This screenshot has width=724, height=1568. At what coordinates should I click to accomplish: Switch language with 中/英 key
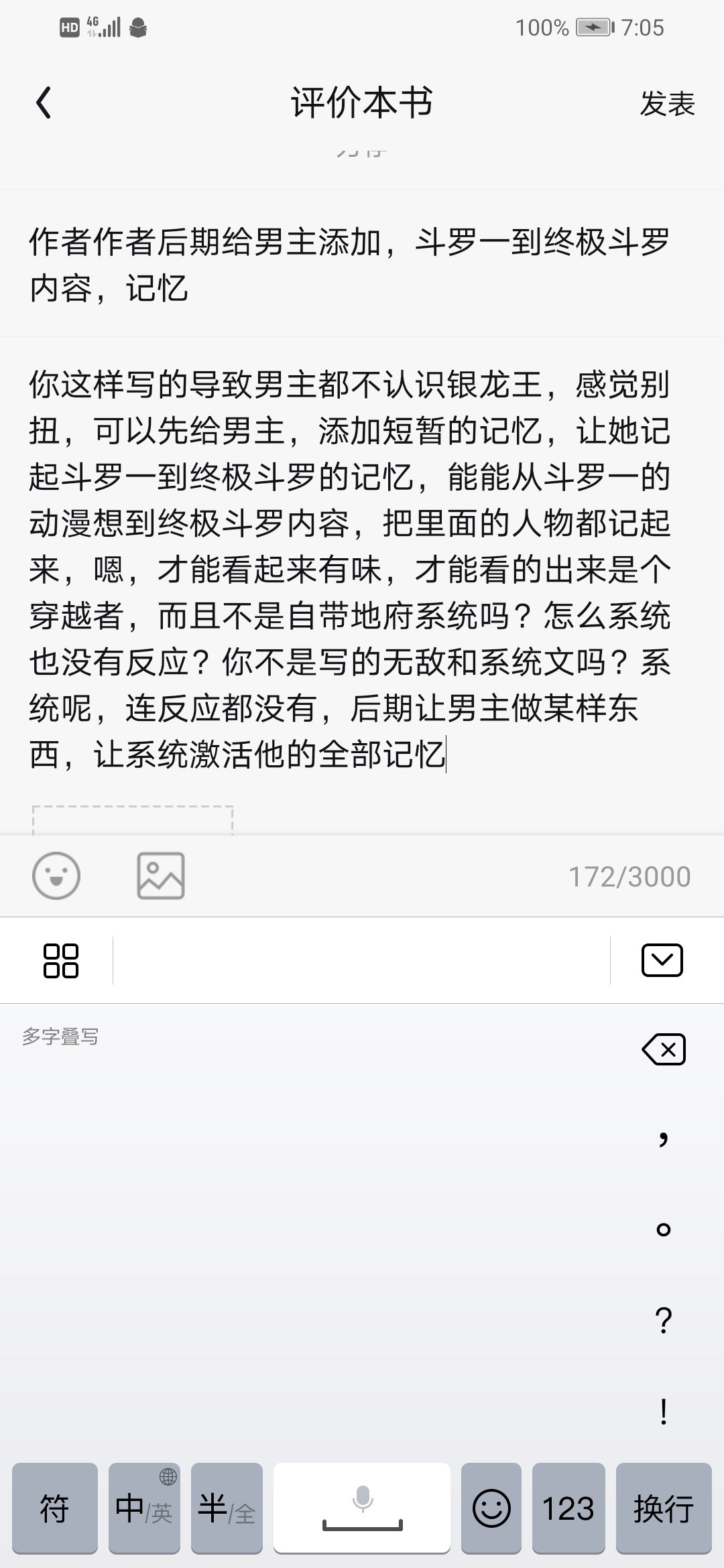[x=144, y=1509]
